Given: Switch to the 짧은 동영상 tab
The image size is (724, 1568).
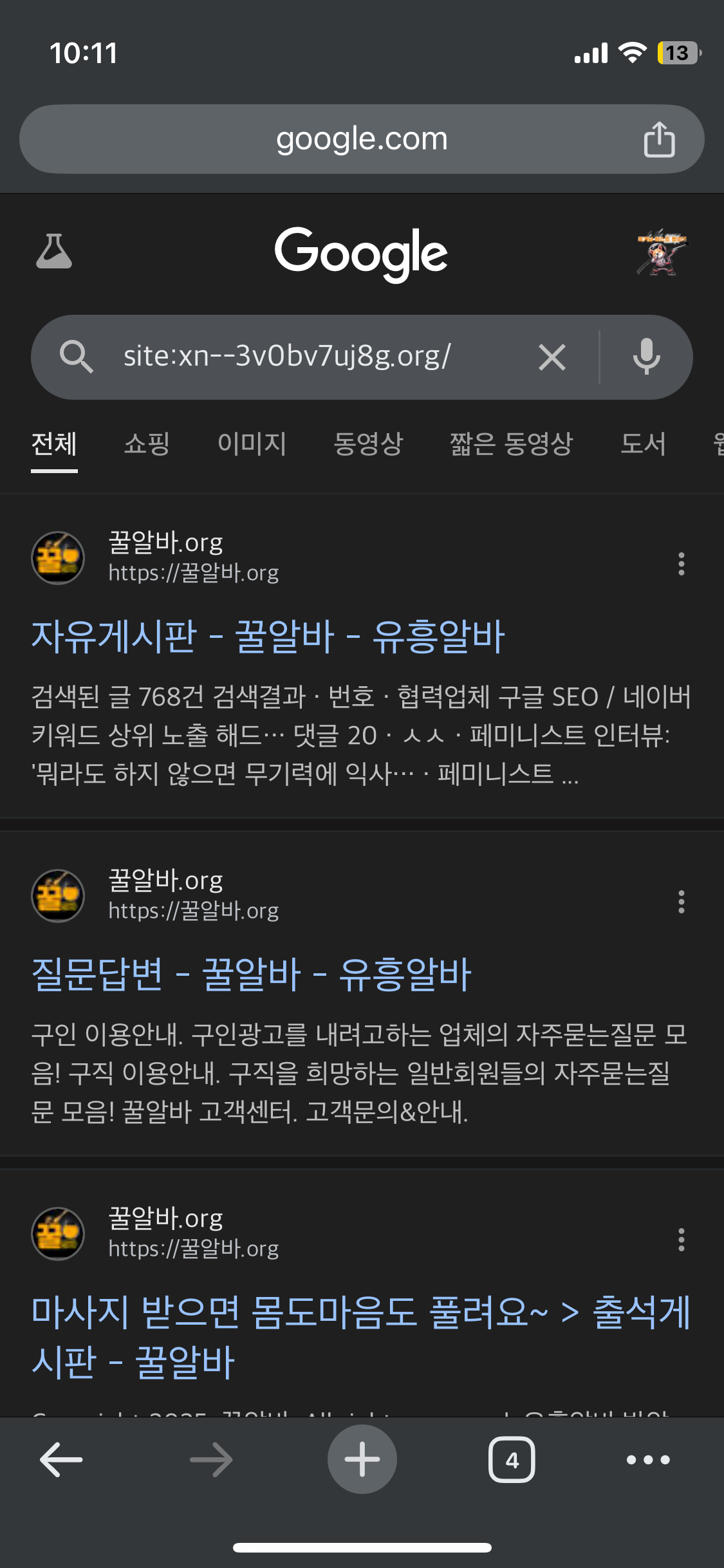Looking at the screenshot, I should click(511, 443).
